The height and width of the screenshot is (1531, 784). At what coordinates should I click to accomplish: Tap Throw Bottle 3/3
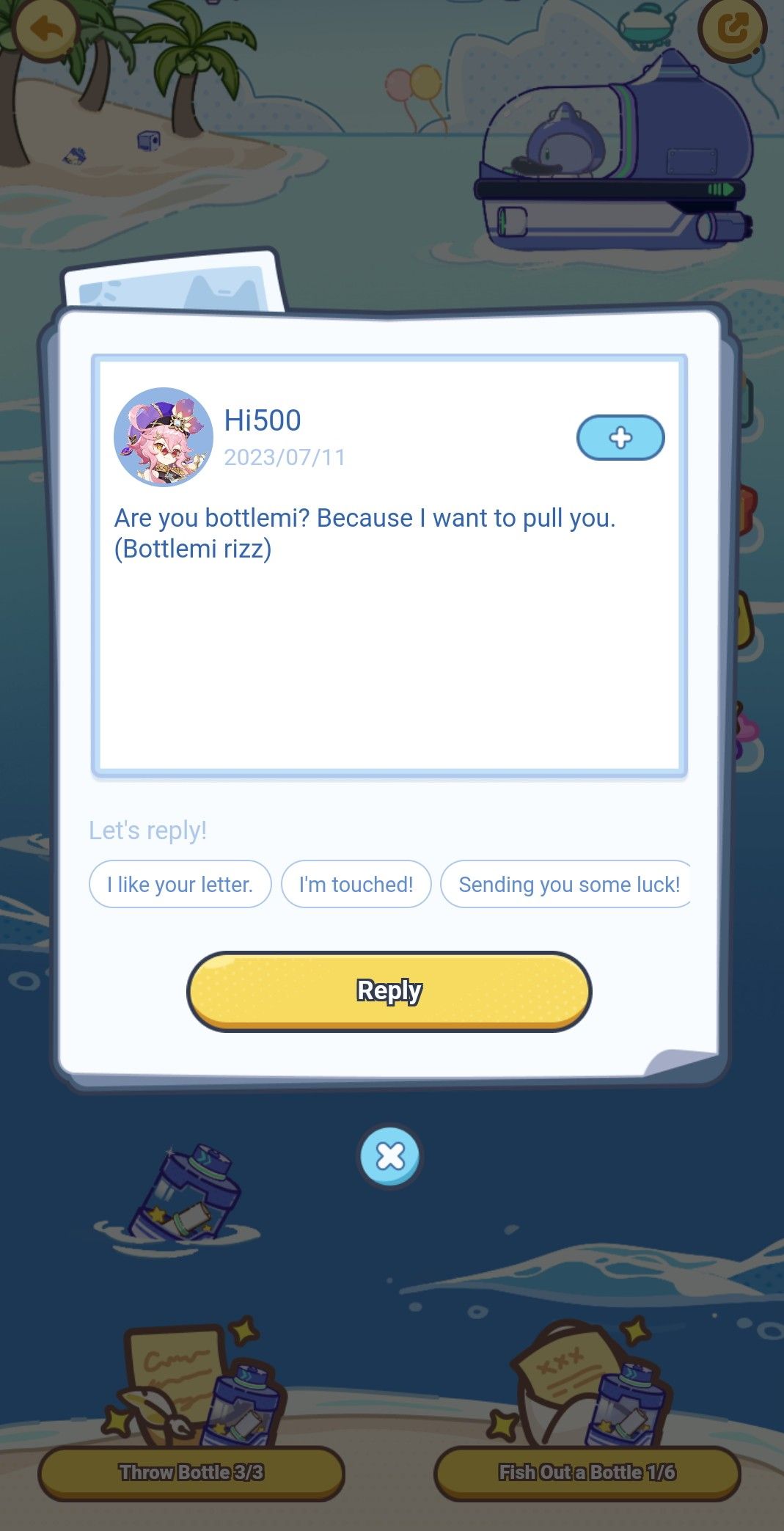click(x=191, y=1472)
